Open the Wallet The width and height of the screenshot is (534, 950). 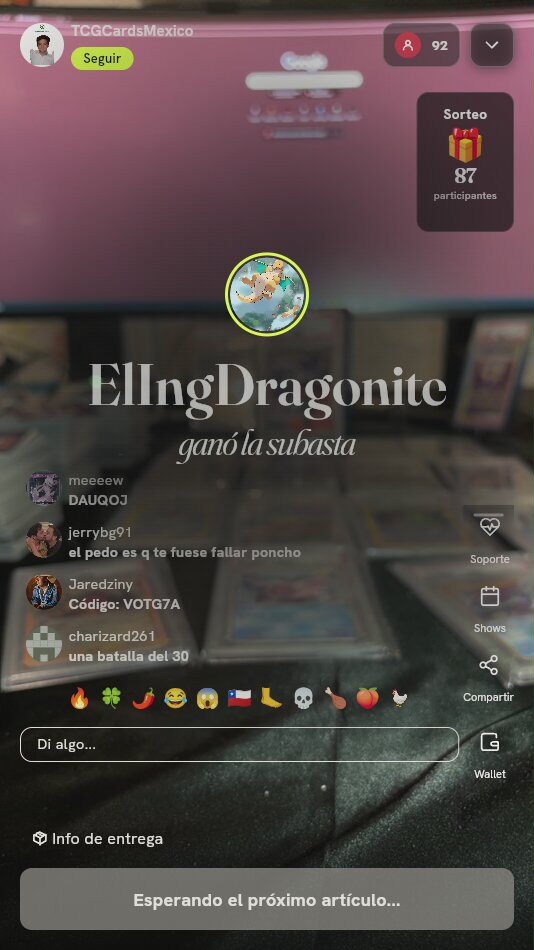489,755
